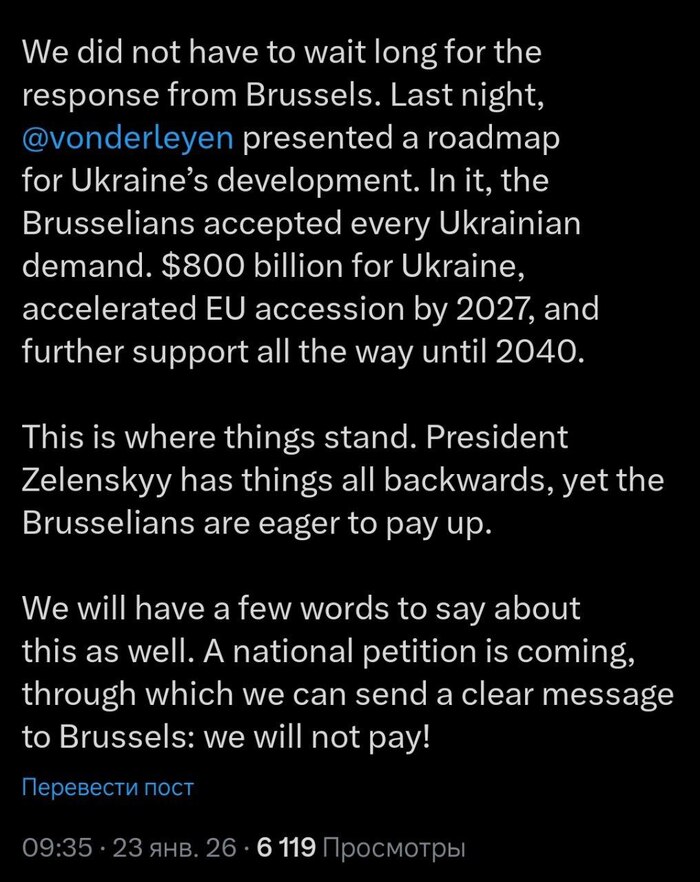Open the @vonderleyen profile mention
Viewport: 700px width, 882px height.
(x=127, y=139)
